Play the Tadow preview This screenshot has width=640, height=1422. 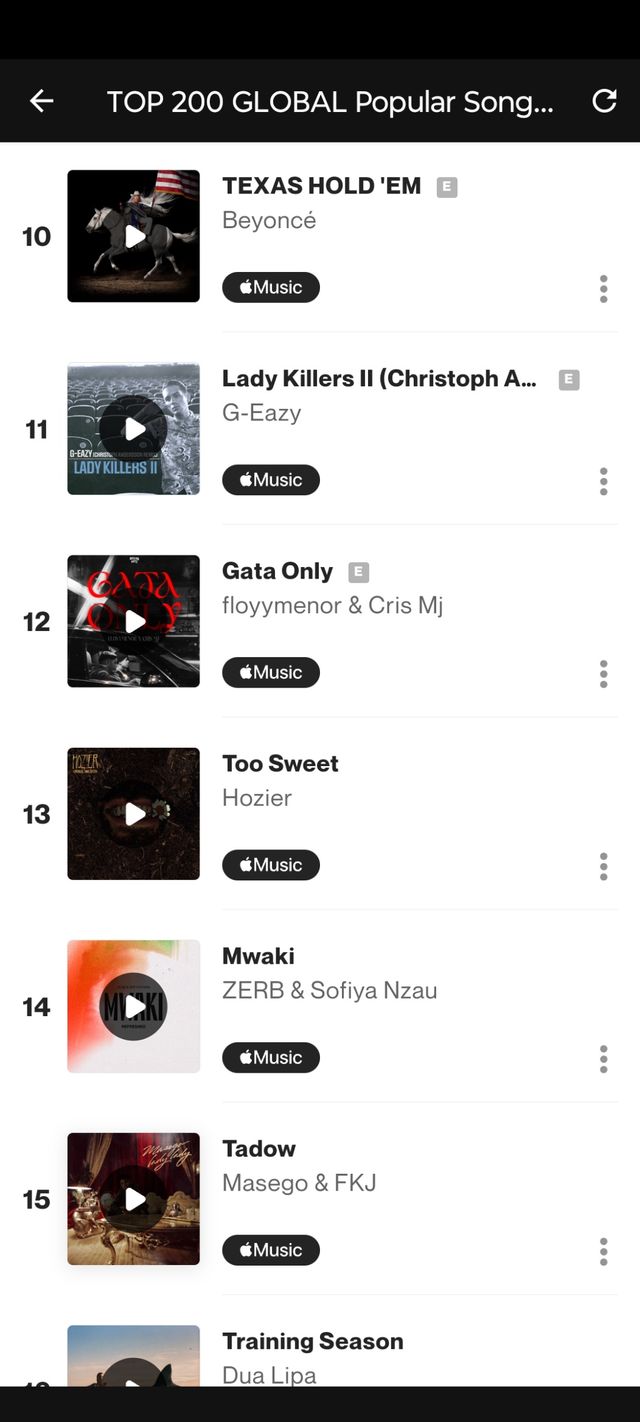[x=134, y=1199]
